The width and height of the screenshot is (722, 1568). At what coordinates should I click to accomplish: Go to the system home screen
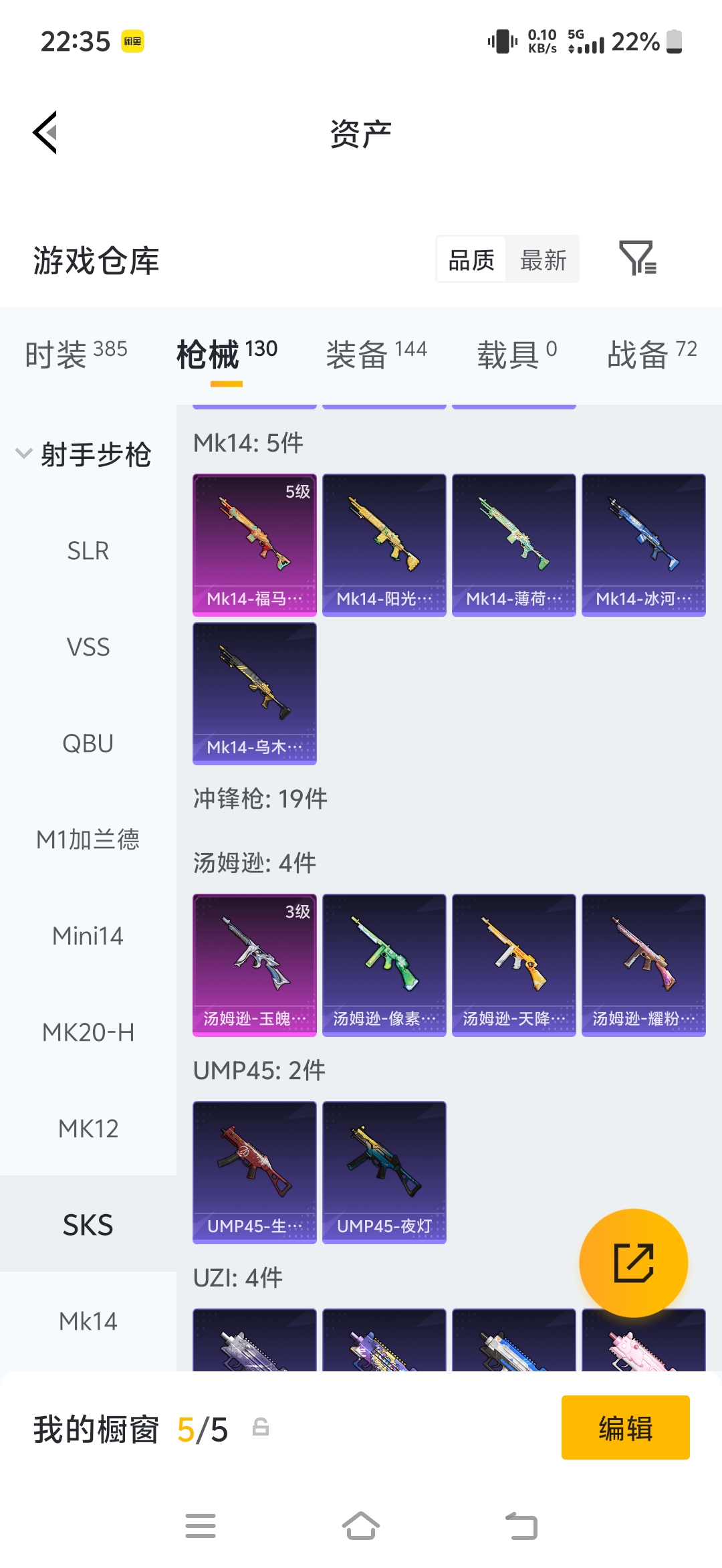[x=361, y=1526]
